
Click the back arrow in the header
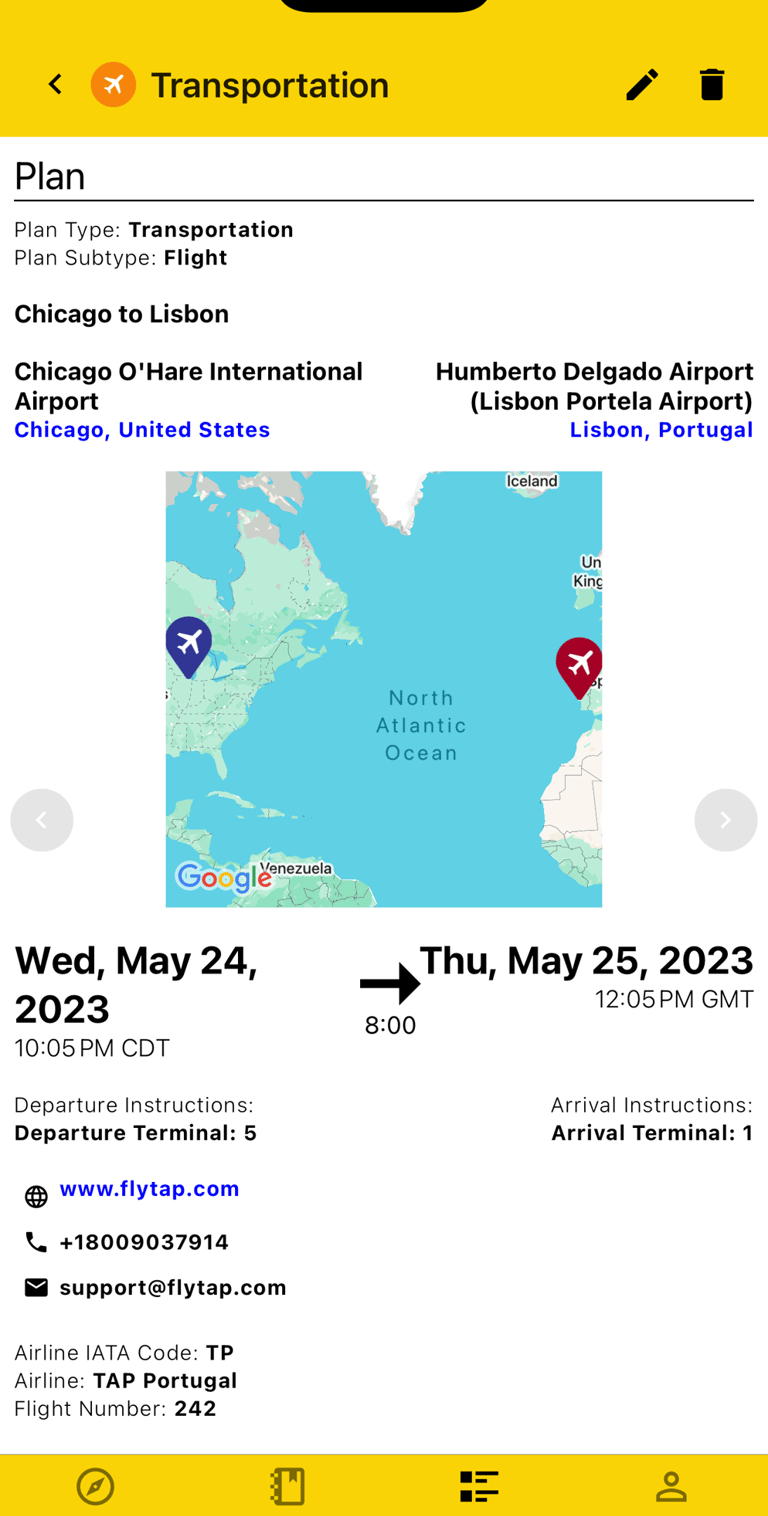pyautogui.click(x=55, y=84)
